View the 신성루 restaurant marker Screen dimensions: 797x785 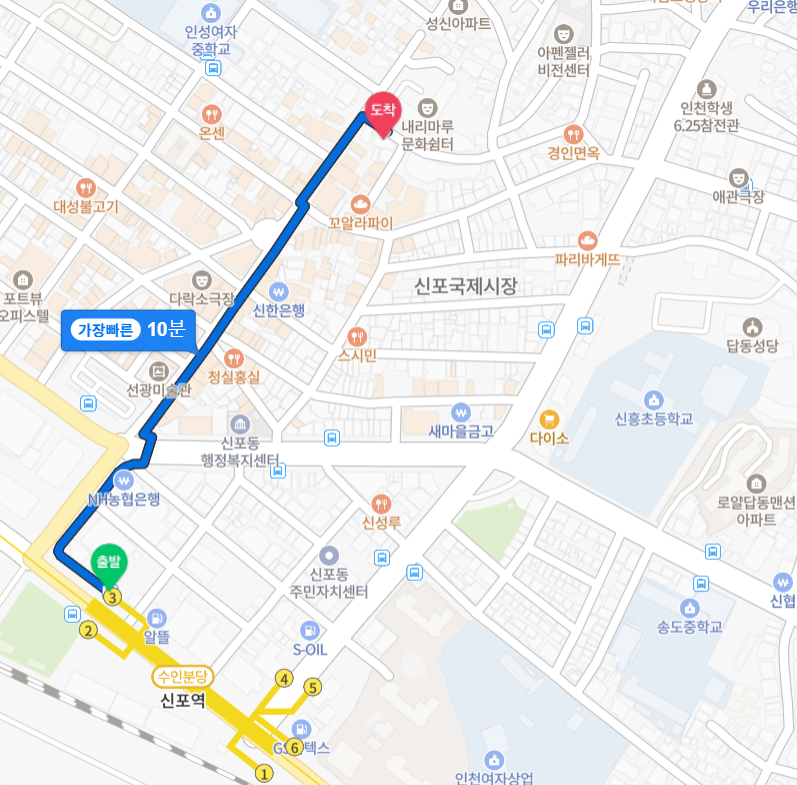click(x=381, y=503)
